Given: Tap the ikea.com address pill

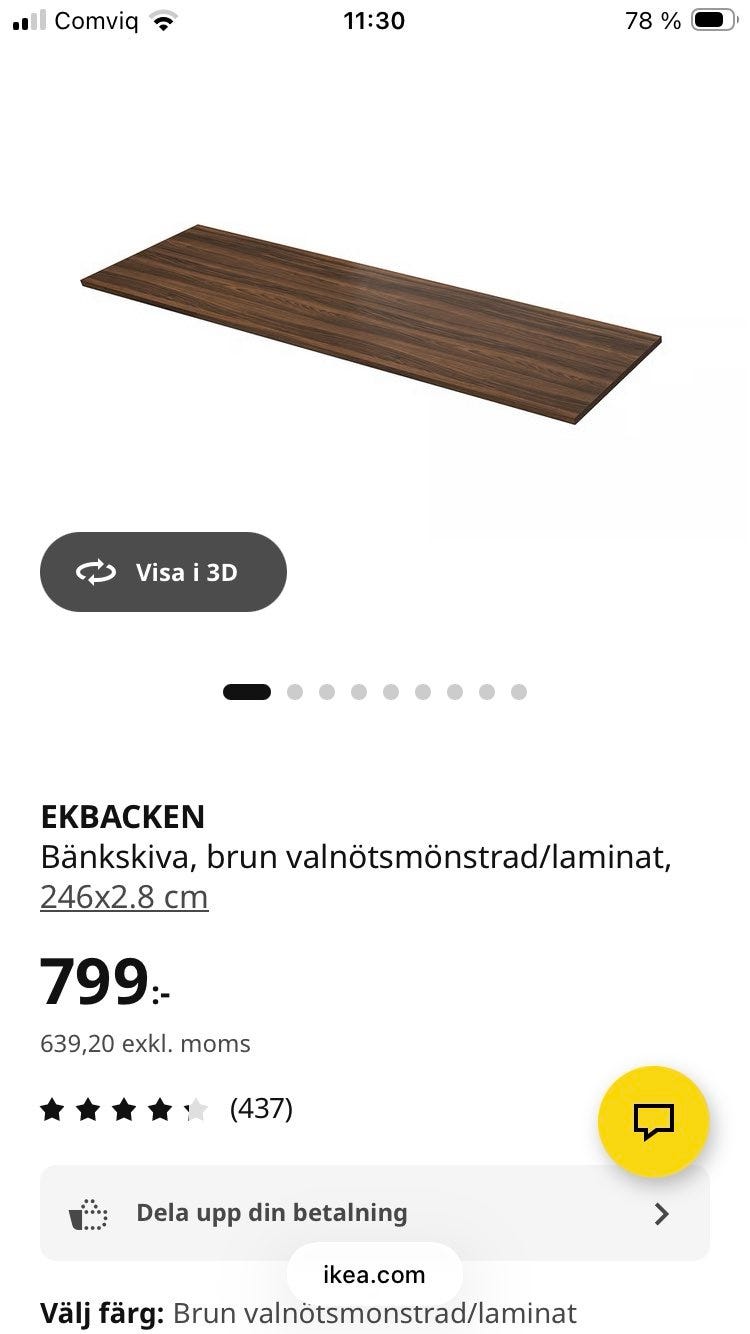Looking at the screenshot, I should [x=375, y=1274].
